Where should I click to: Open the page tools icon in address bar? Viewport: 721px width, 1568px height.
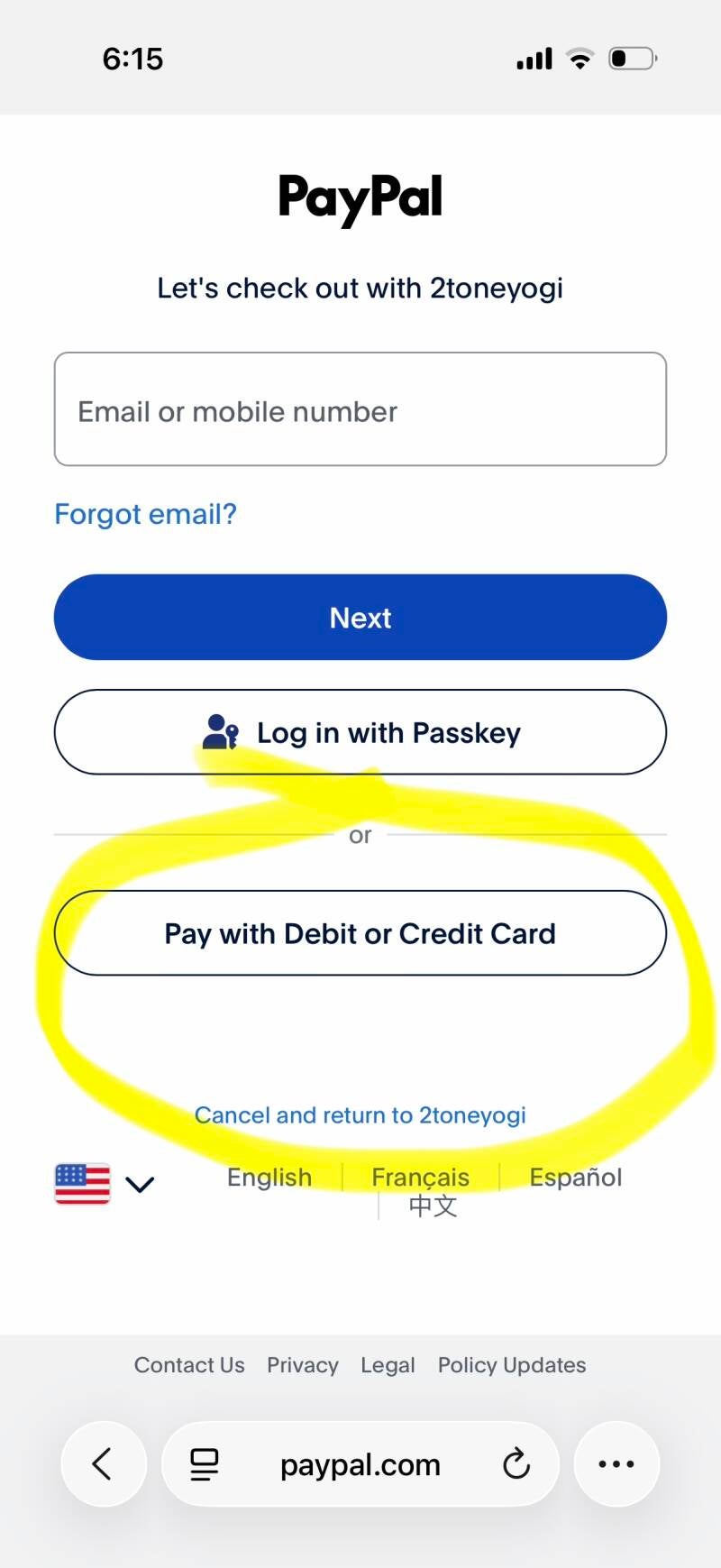(205, 1464)
